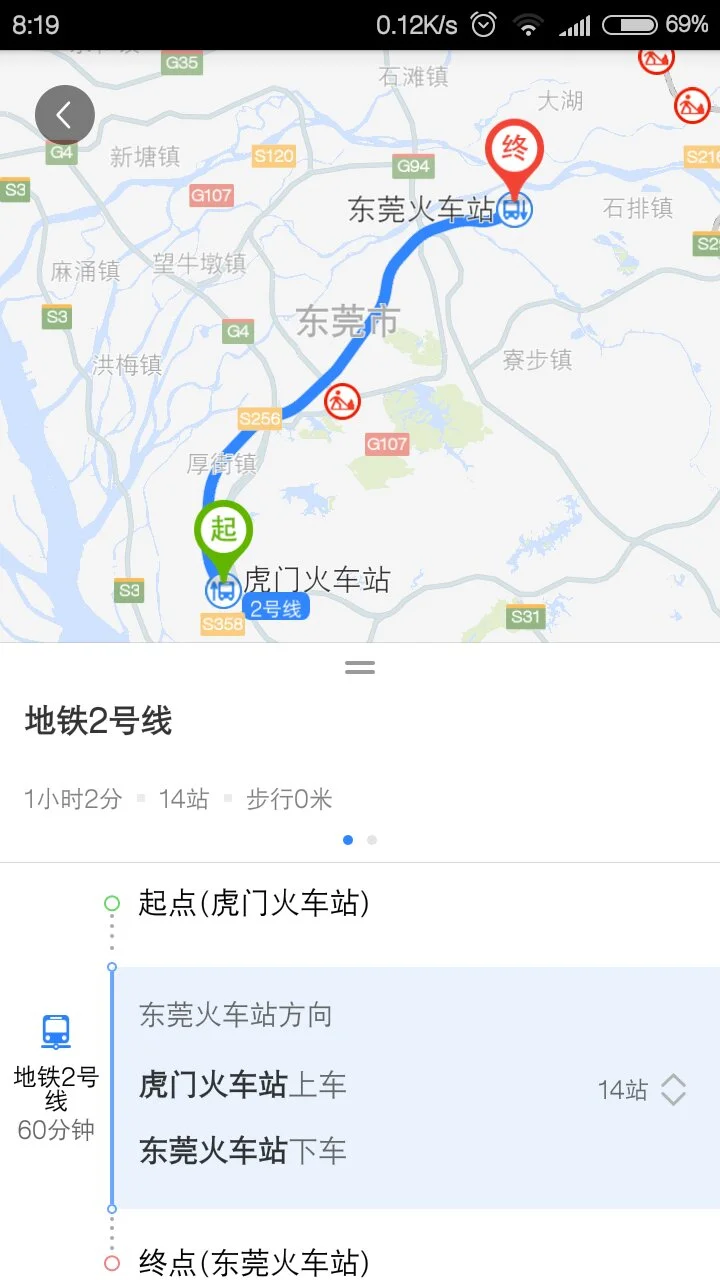Viewport: 720px width, 1280px height.
Task: Select the metro station icon at 虎门火车站
Action: pyautogui.click(x=222, y=590)
